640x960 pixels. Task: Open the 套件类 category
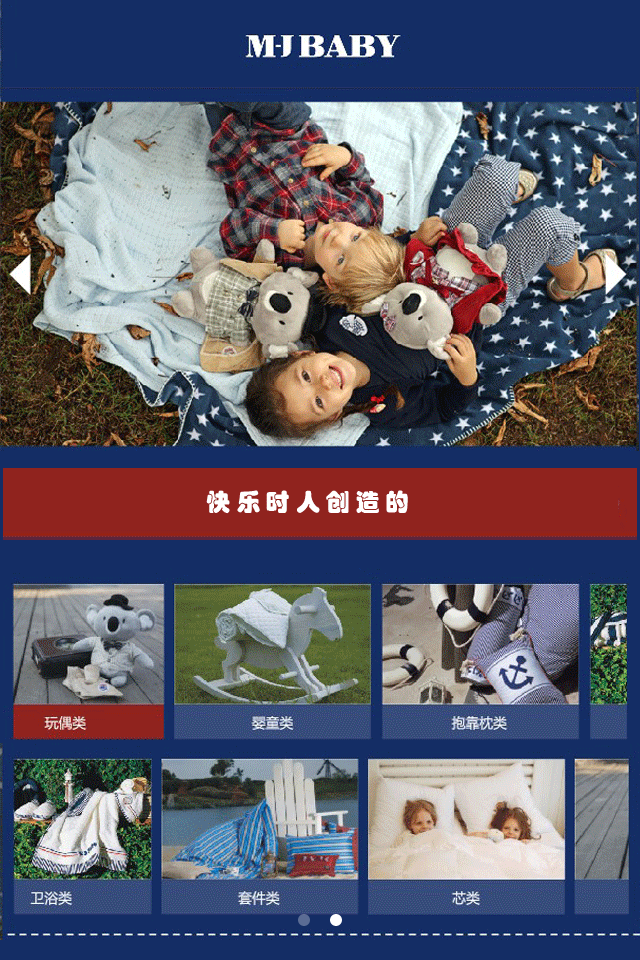click(x=260, y=836)
